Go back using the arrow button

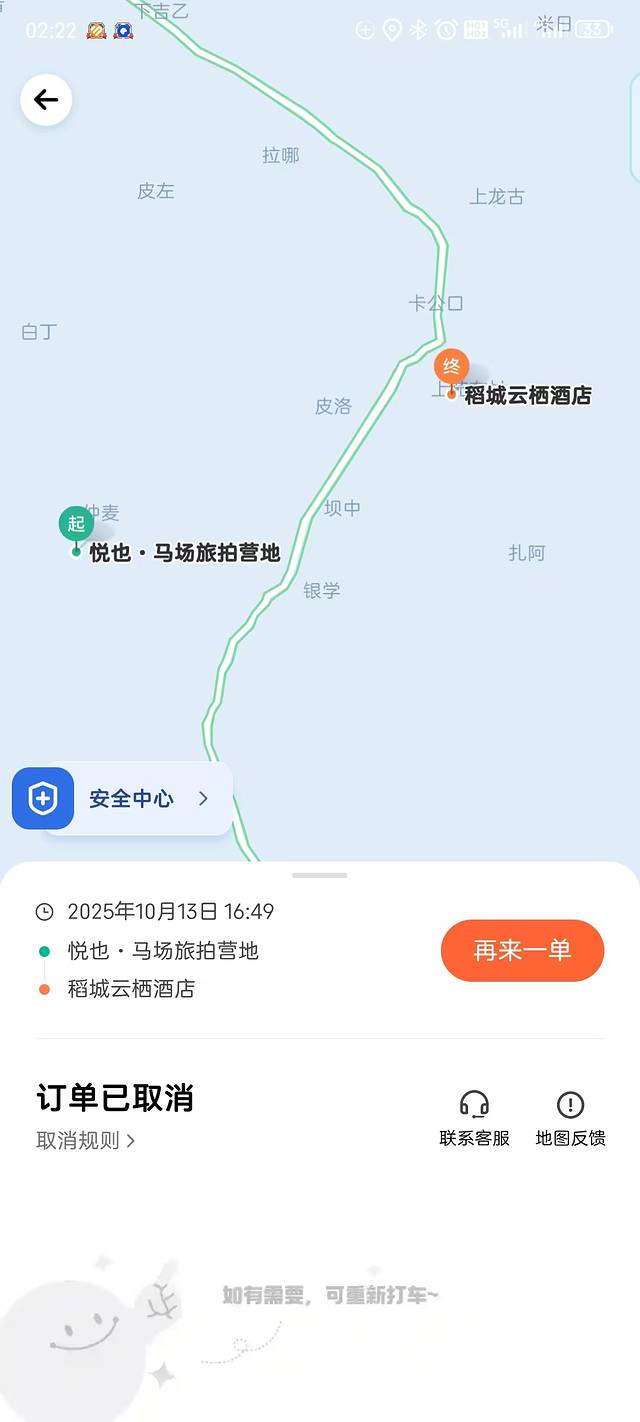click(x=46, y=99)
